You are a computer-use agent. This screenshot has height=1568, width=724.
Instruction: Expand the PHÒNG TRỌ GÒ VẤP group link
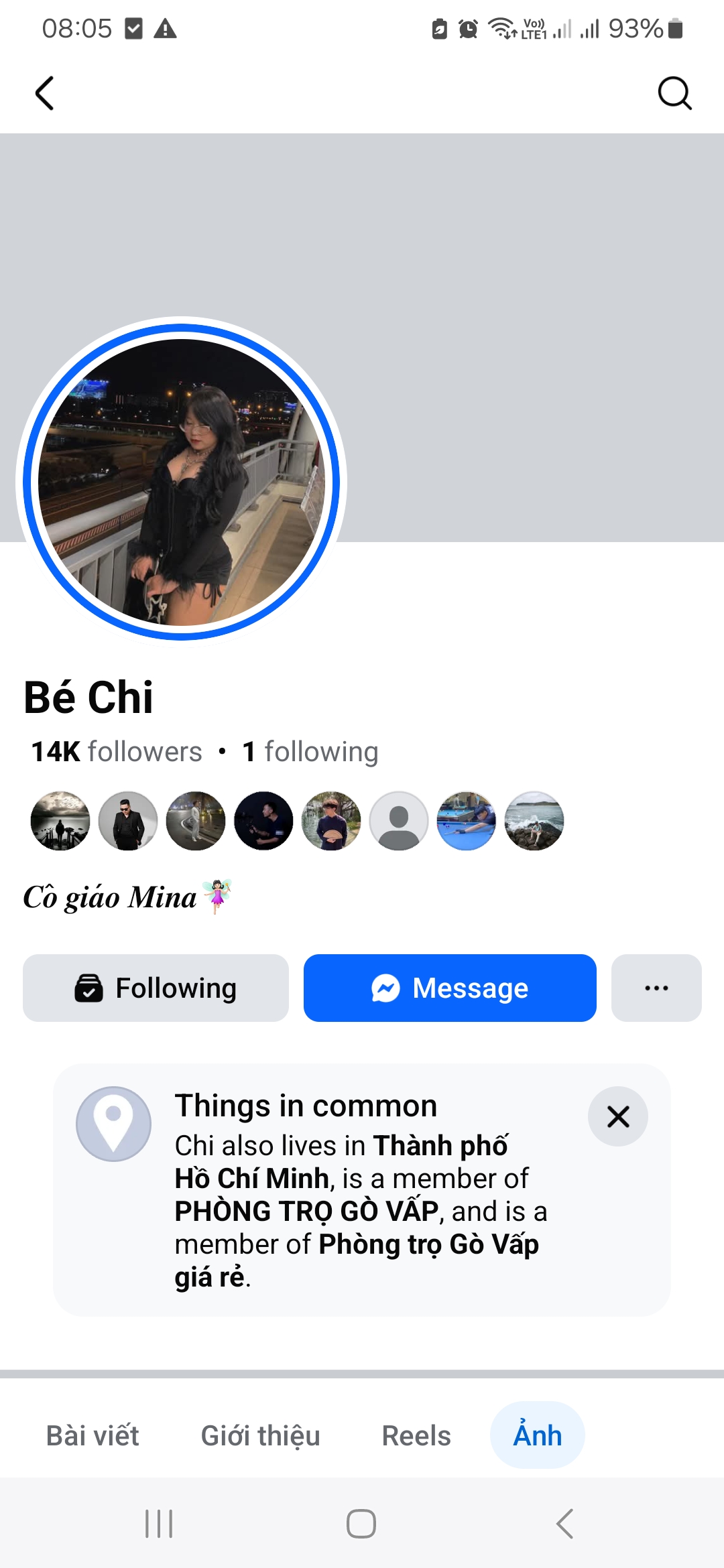pos(306,1210)
